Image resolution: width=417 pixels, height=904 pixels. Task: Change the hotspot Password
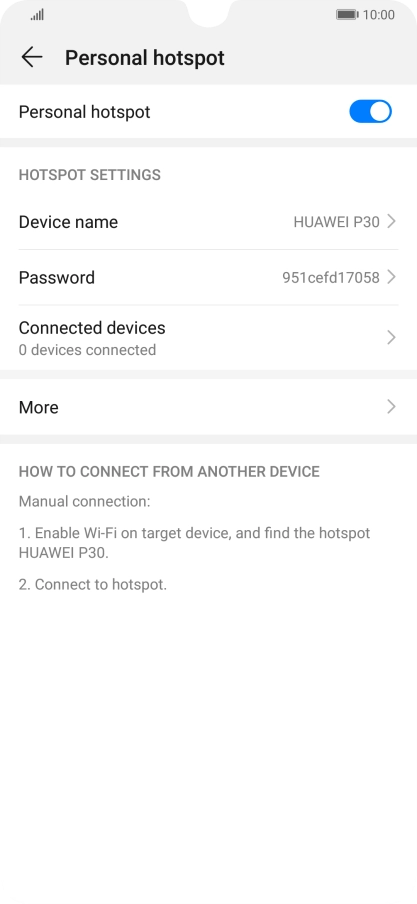point(208,277)
